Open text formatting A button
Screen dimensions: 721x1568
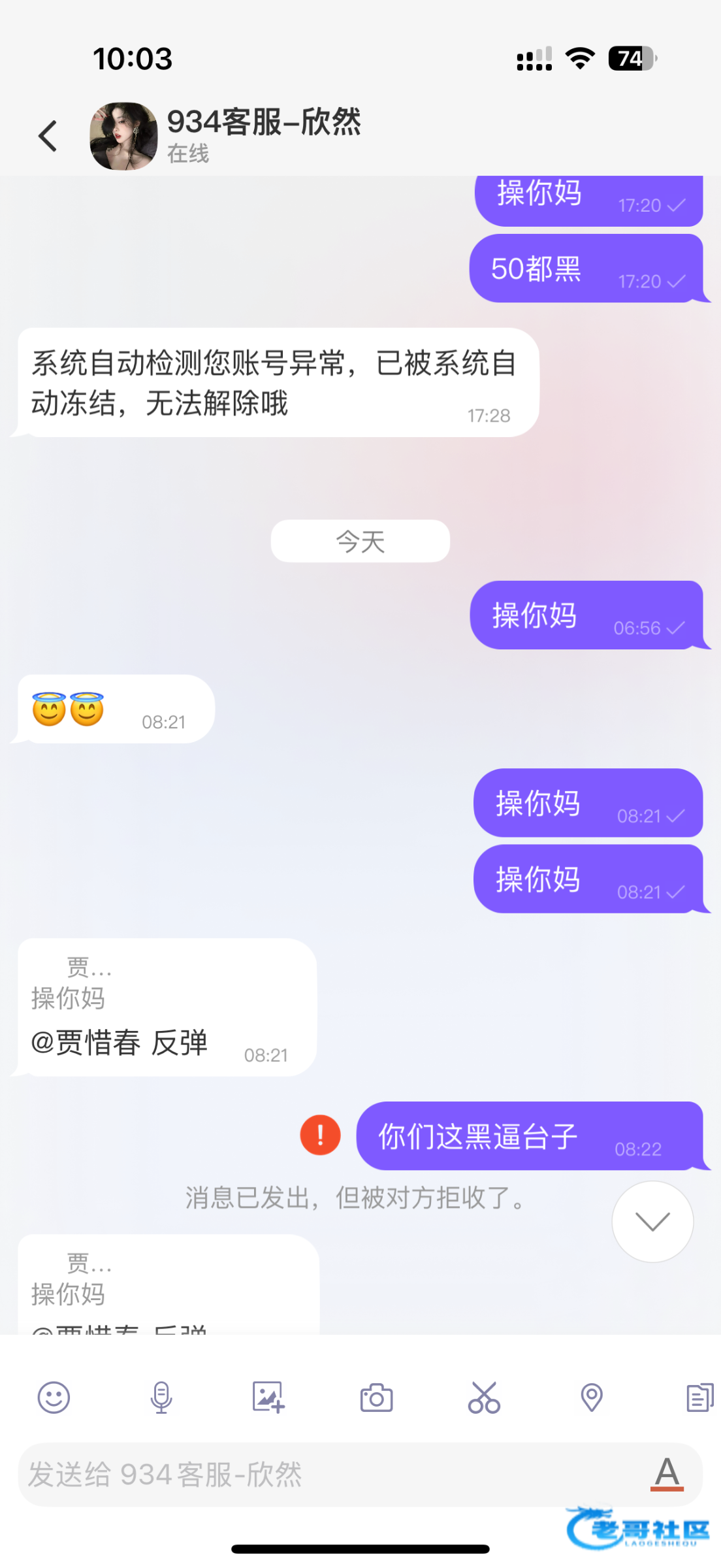(666, 1474)
